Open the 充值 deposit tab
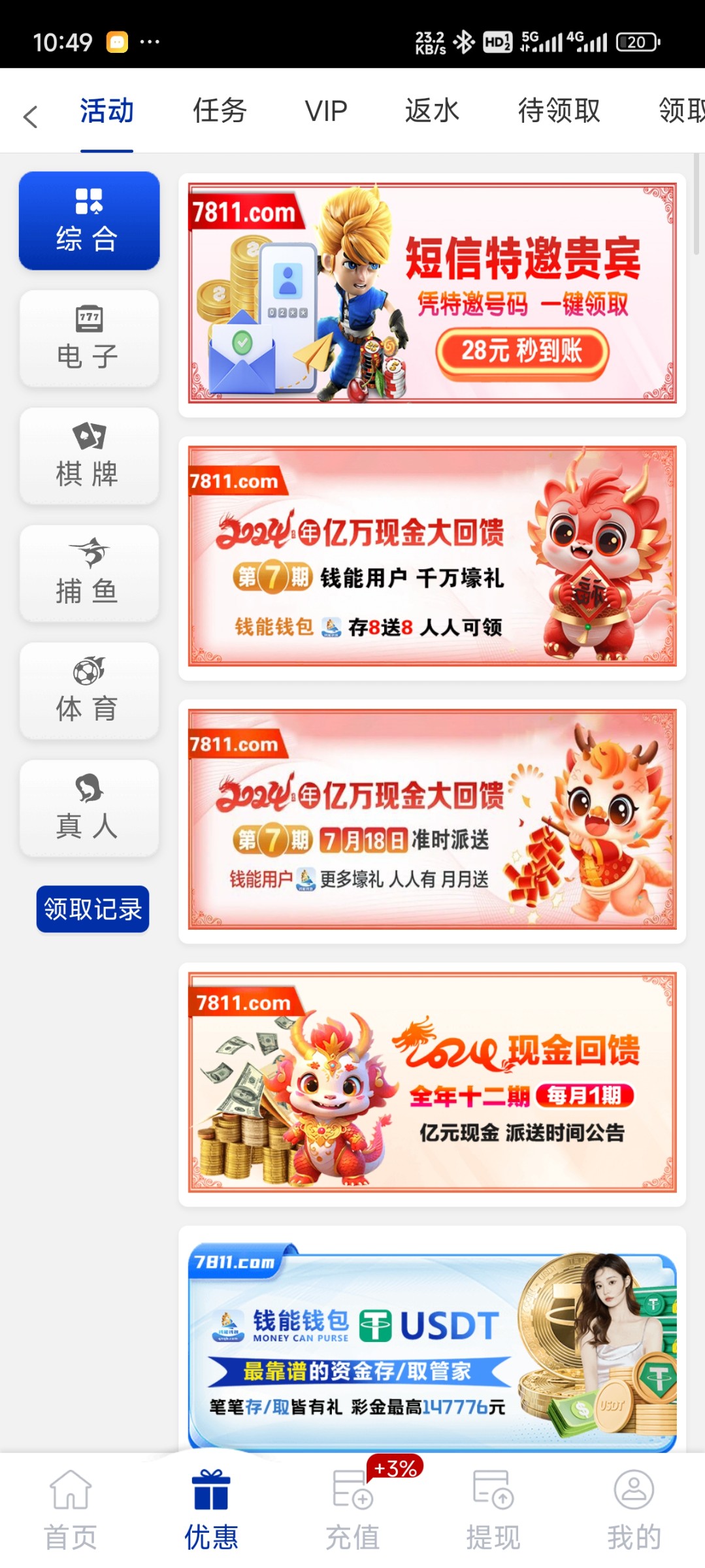The height and width of the screenshot is (1568, 705). (x=353, y=1509)
